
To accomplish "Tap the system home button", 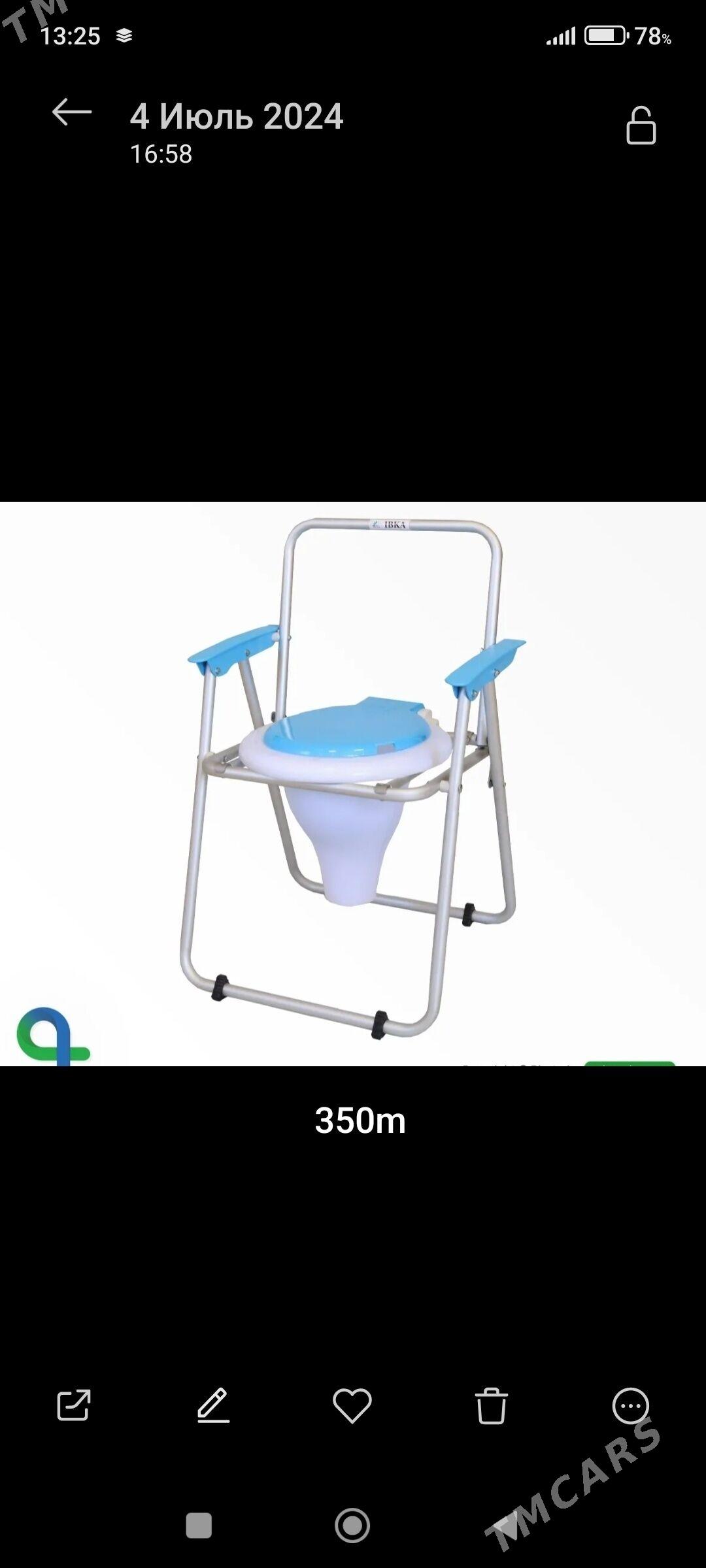I will click(352, 1526).
